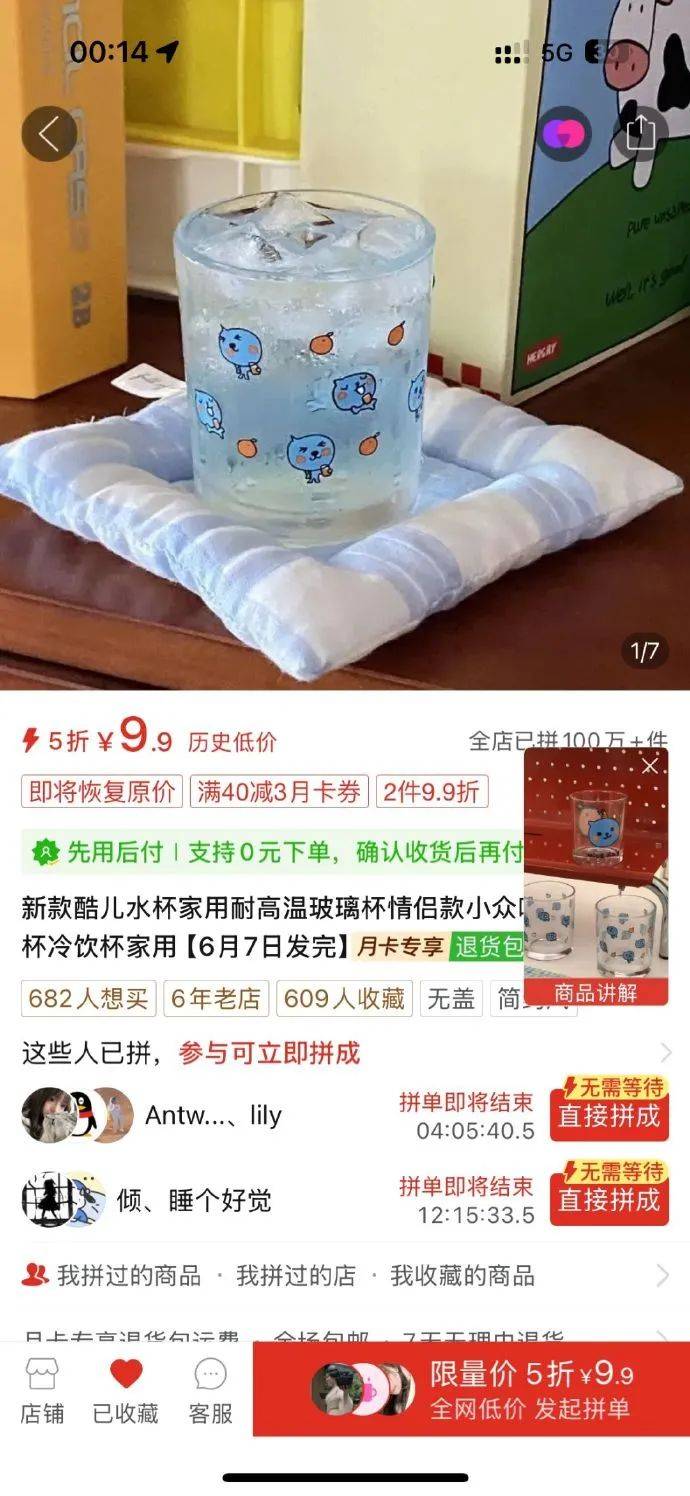
Task: Tap the 2件9.9折 discount tag
Action: pyautogui.click(x=432, y=792)
